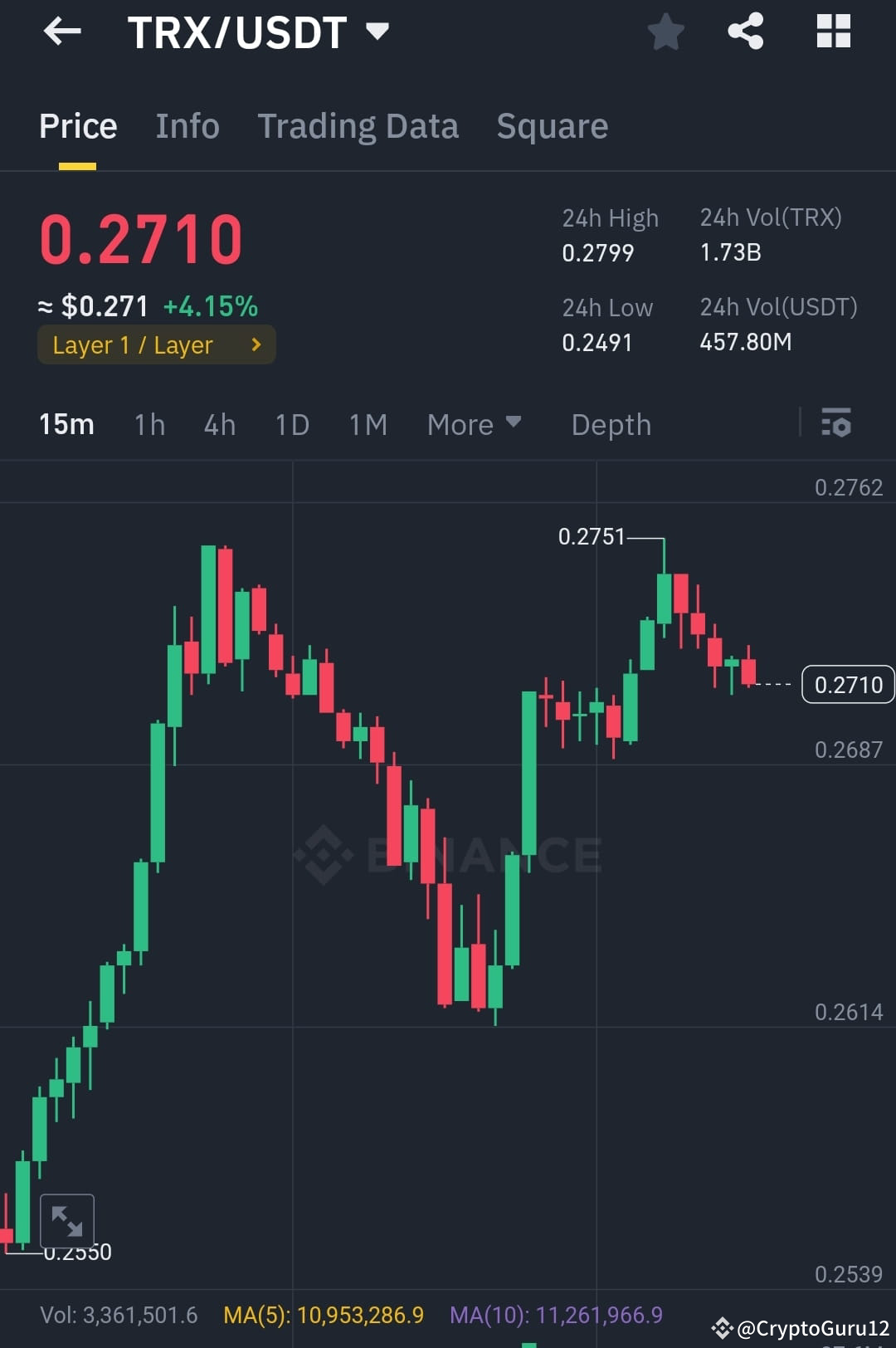Select the 1h candlestick interval
Viewport: 896px width, 1348px height.
point(149,424)
